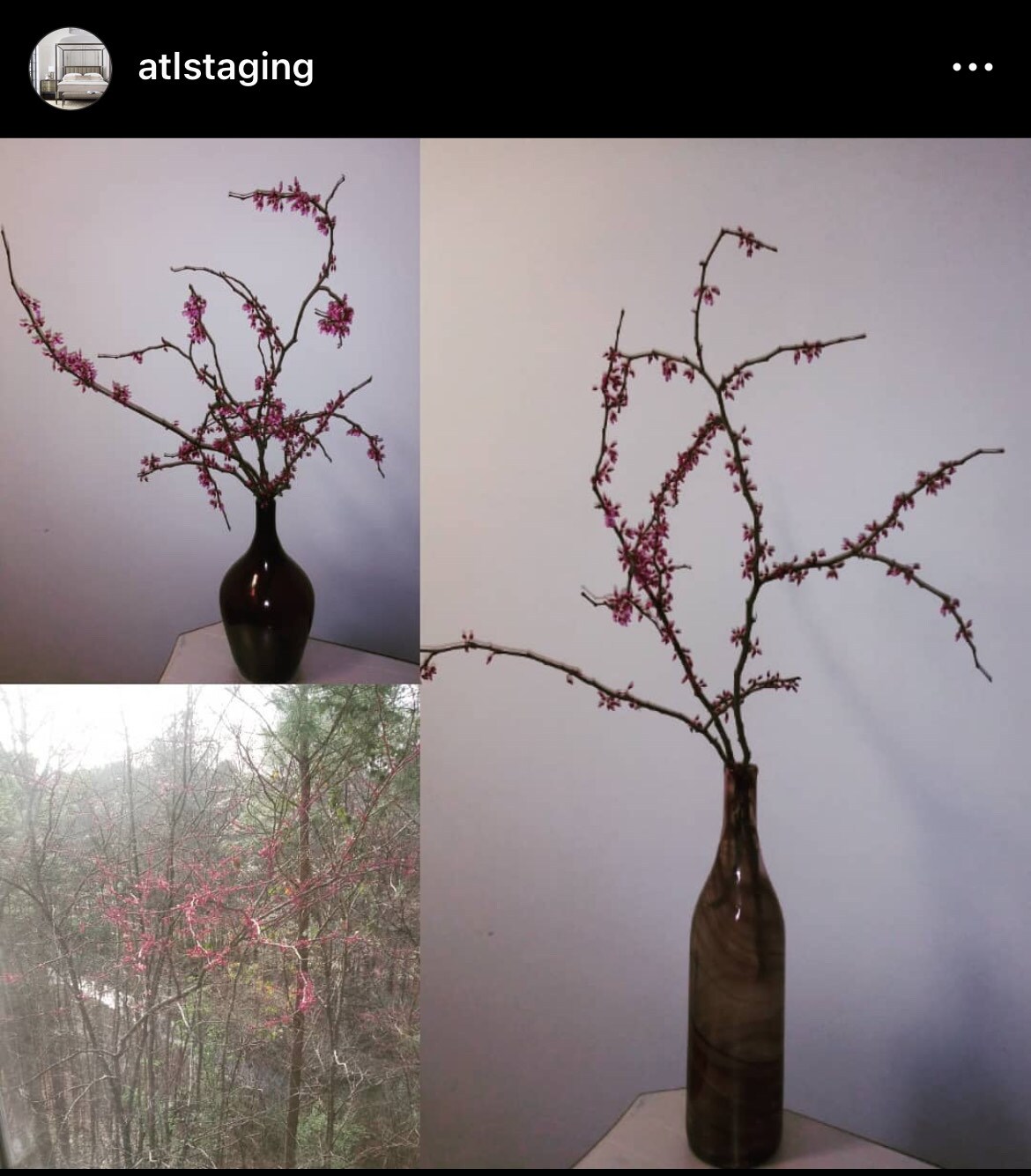Viewport: 1031px width, 1176px height.
Task: Open the atlstaging username link
Action: tap(226, 67)
